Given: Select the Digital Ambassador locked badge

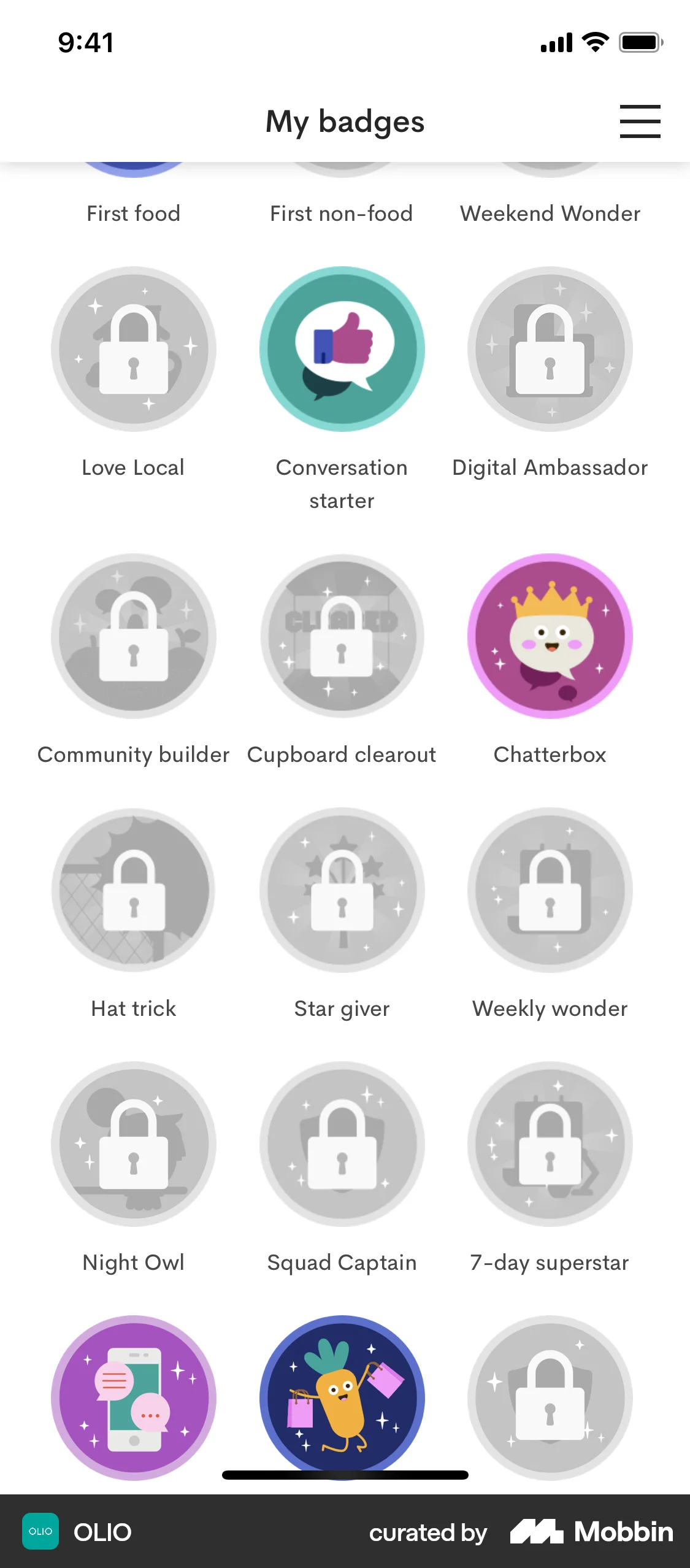Looking at the screenshot, I should (x=550, y=348).
